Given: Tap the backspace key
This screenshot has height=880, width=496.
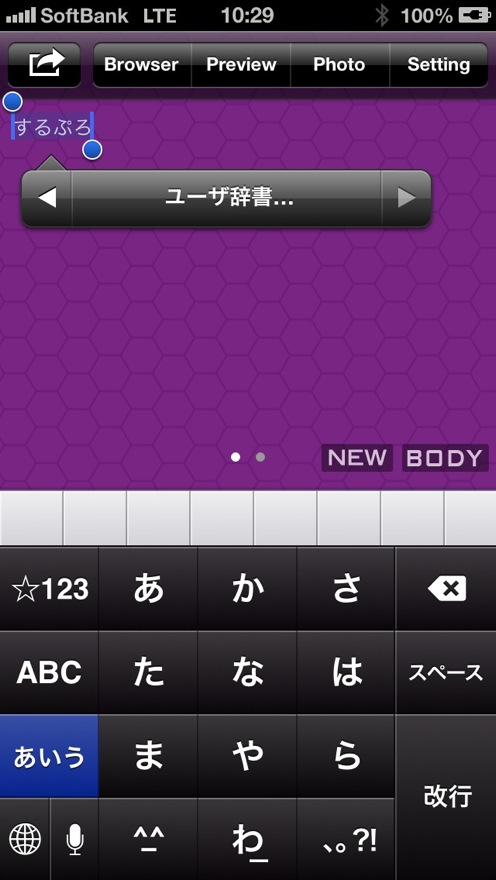Looking at the screenshot, I should click(x=446, y=589).
